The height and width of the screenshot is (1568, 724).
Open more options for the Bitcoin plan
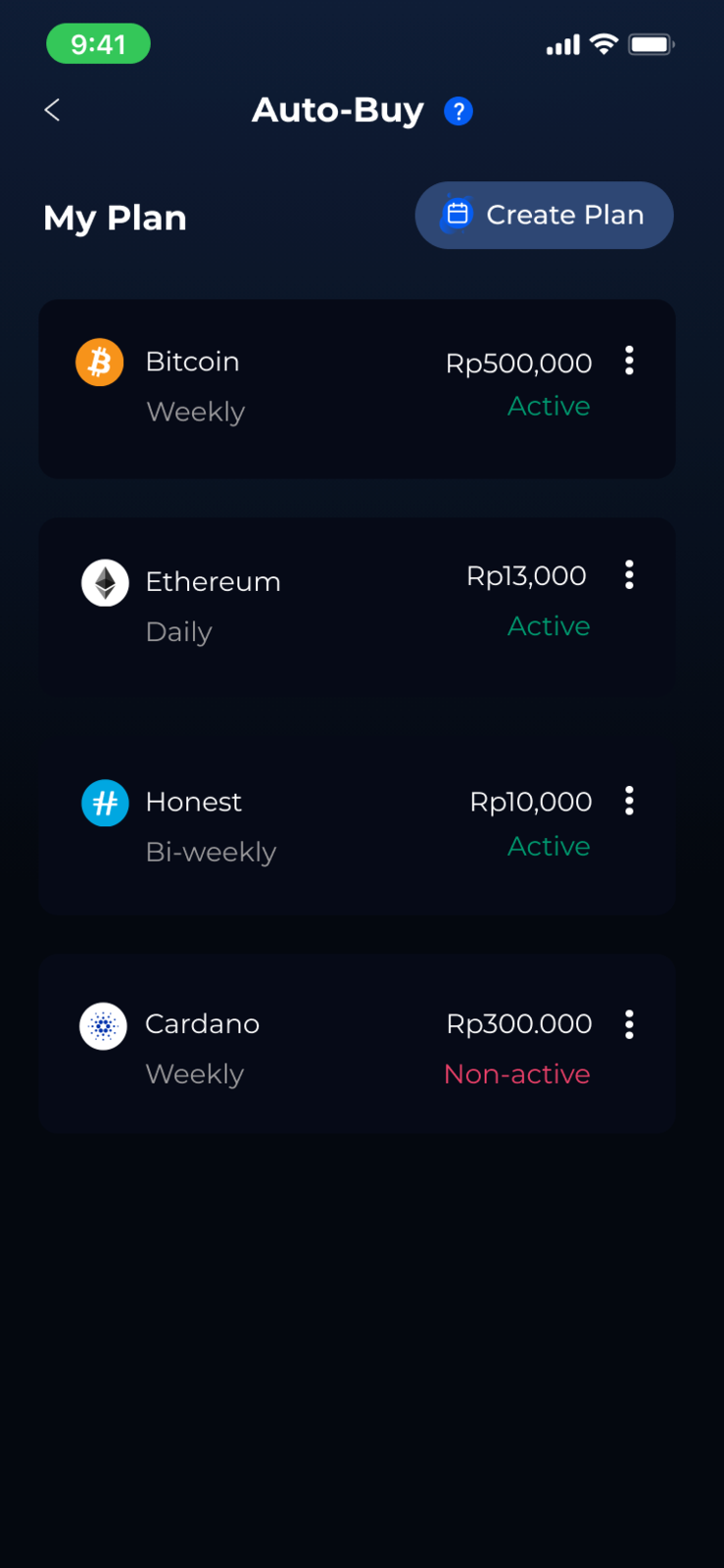click(629, 361)
